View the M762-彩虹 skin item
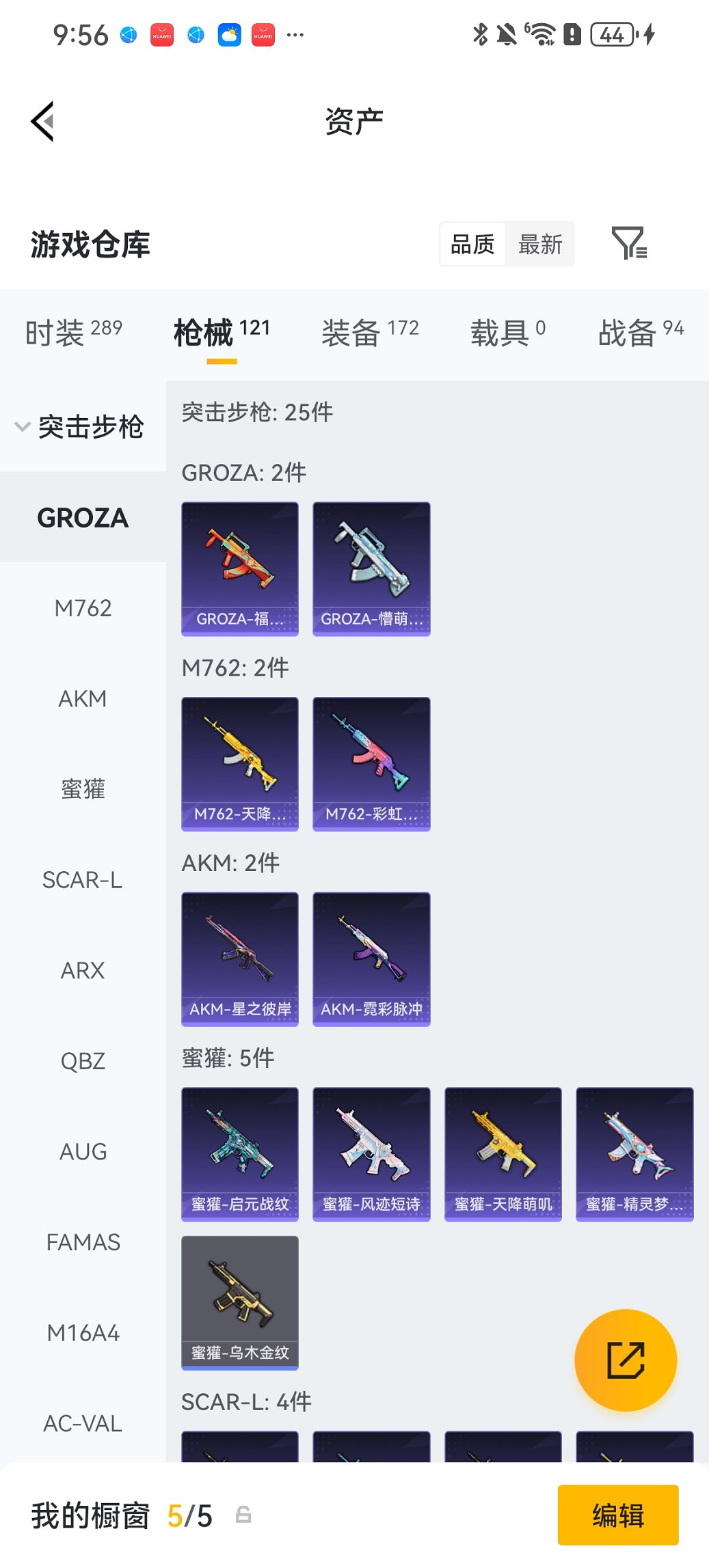The height and width of the screenshot is (1568, 709). coord(371,764)
